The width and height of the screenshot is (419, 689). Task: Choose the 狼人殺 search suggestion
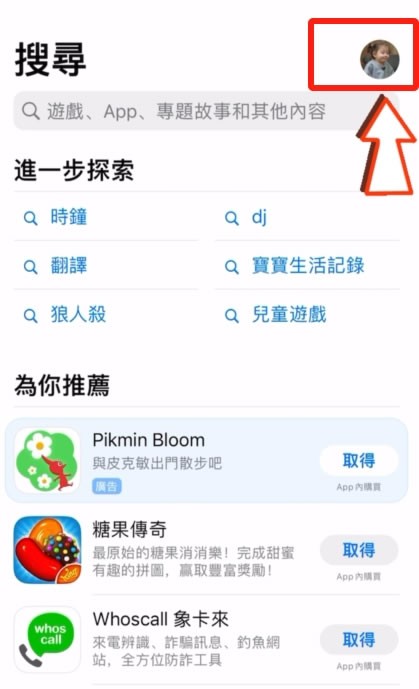click(x=106, y=315)
